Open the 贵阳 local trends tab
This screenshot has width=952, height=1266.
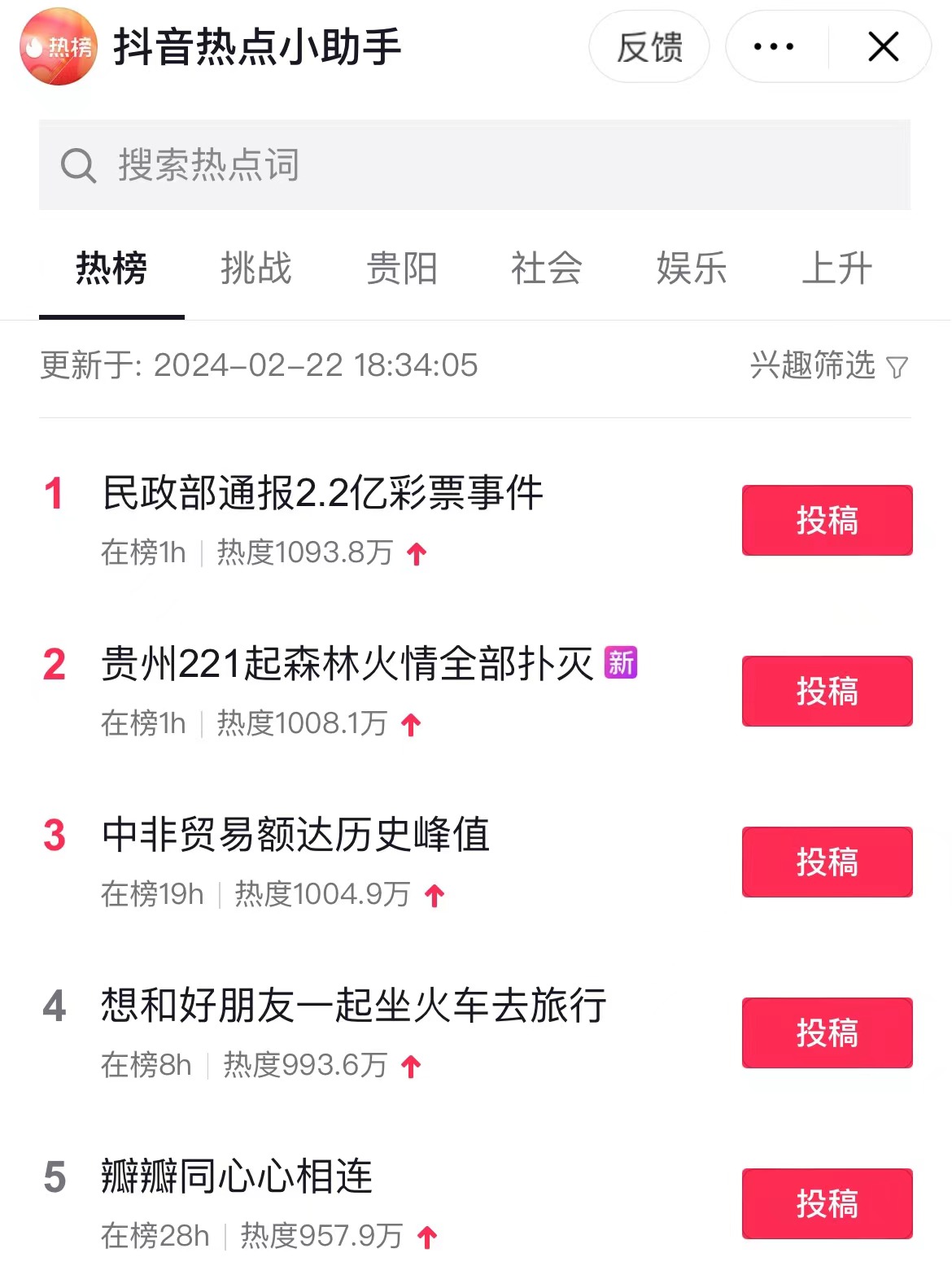click(400, 268)
